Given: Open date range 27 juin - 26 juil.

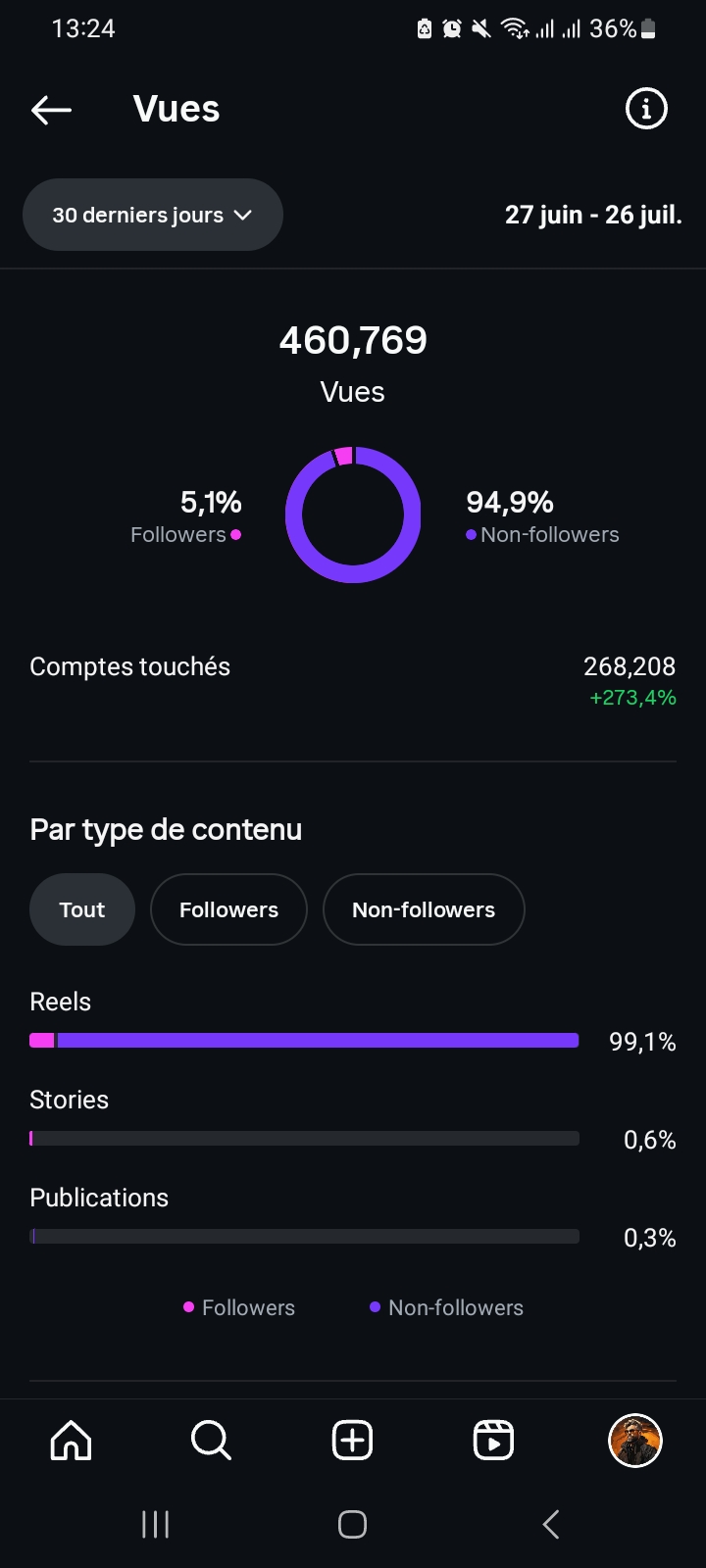Looking at the screenshot, I should [x=593, y=215].
